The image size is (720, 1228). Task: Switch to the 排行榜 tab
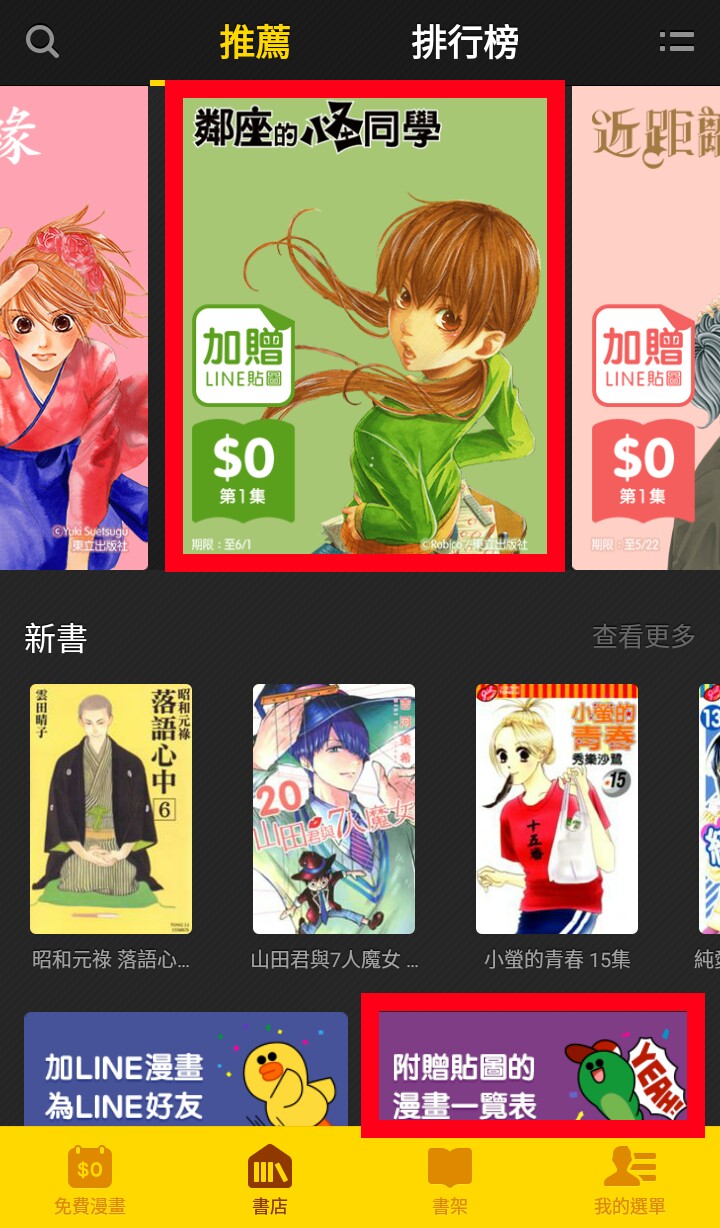tap(465, 43)
